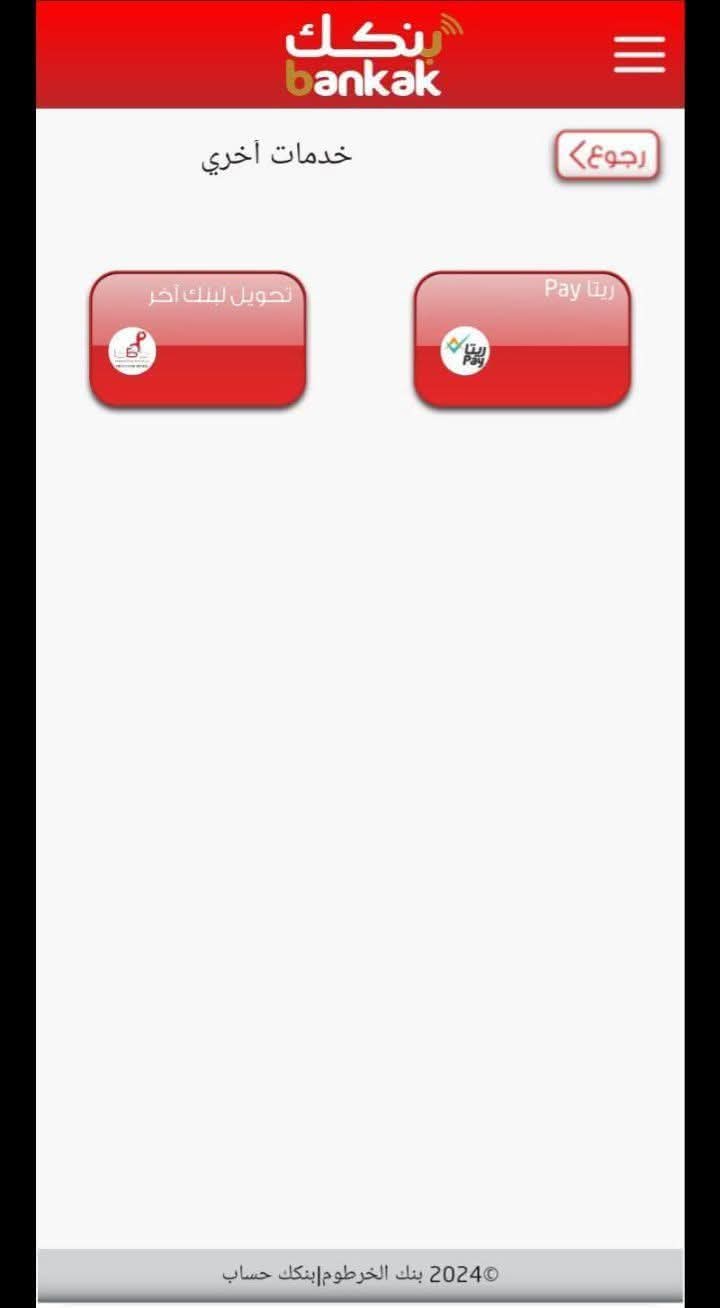Open the hamburger menu
This screenshot has height=1308, width=720.
click(x=639, y=54)
